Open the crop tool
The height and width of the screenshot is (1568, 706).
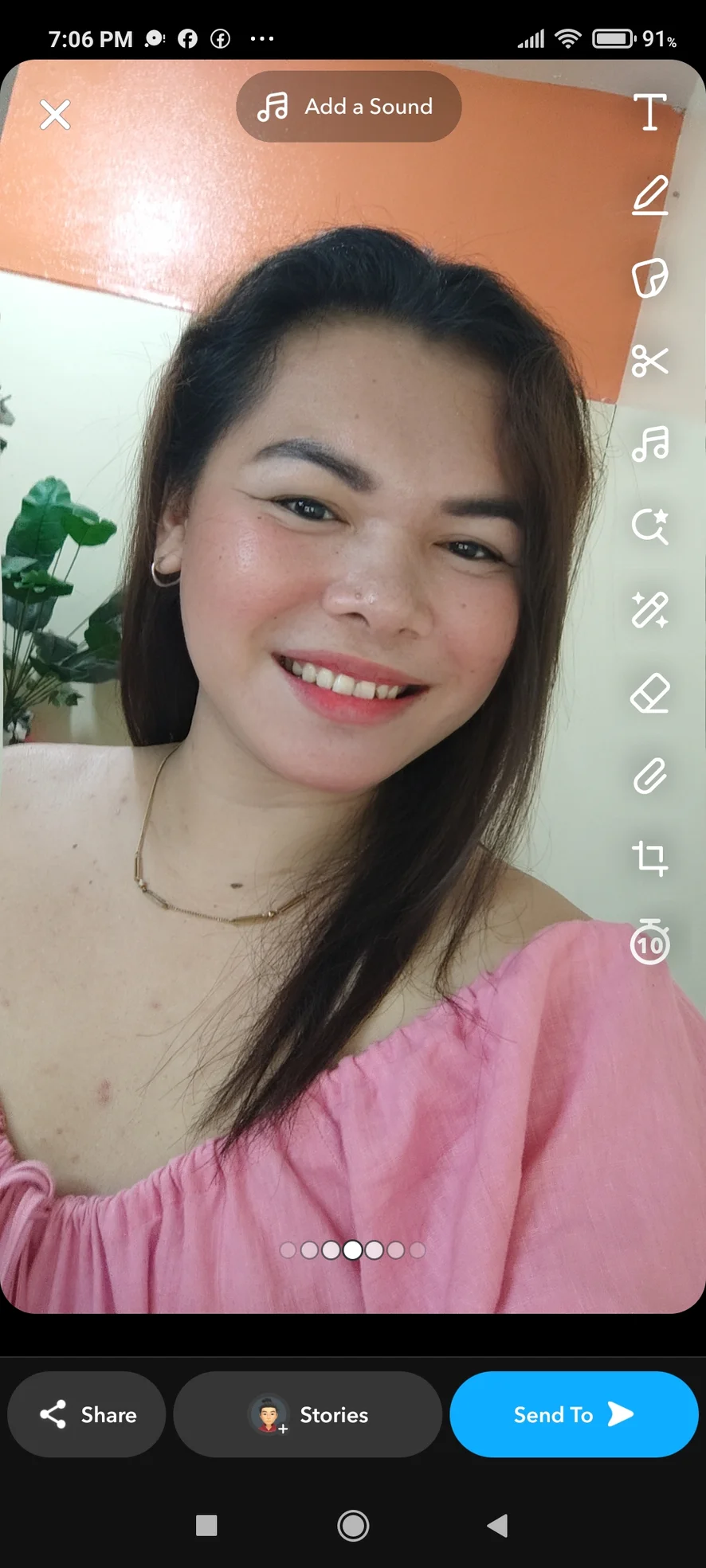coord(649,859)
